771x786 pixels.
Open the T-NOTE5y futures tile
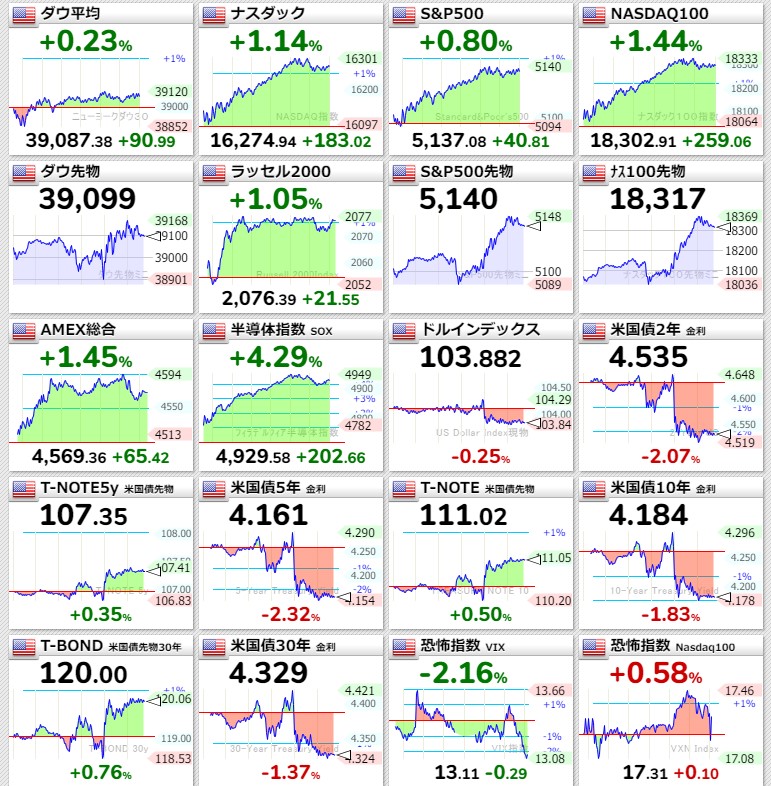pos(101,553)
